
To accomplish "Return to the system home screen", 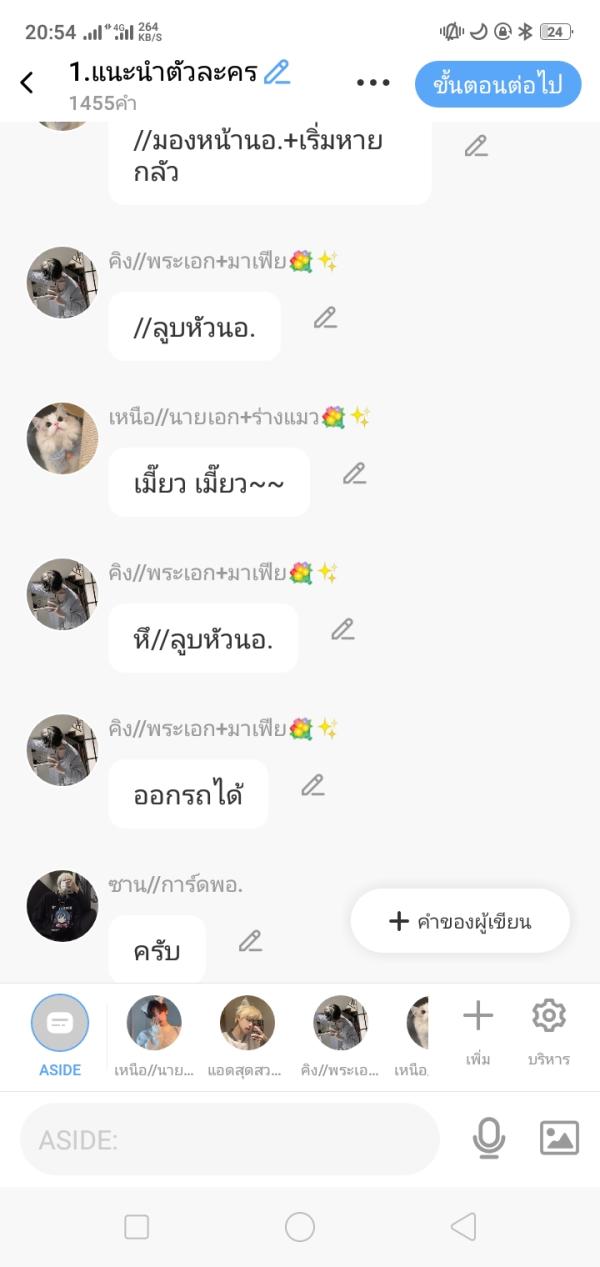I will pos(300,1227).
